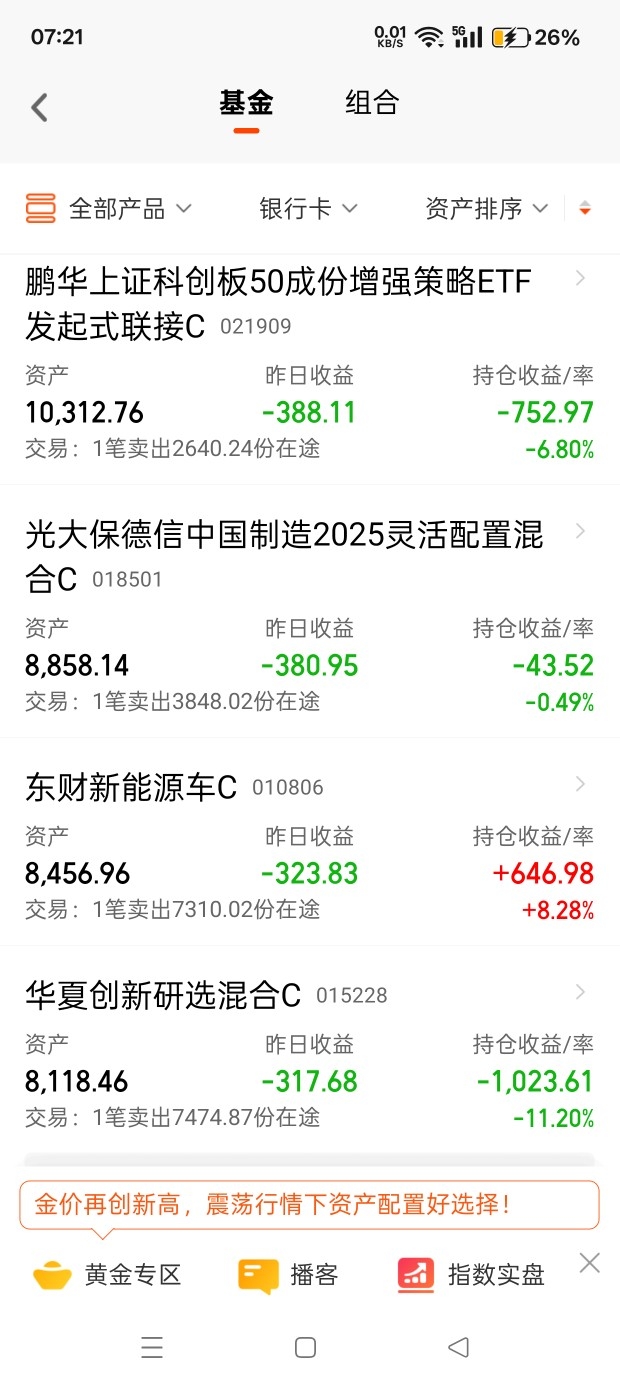
Task: Go back using the top-left arrow
Action: tap(40, 107)
